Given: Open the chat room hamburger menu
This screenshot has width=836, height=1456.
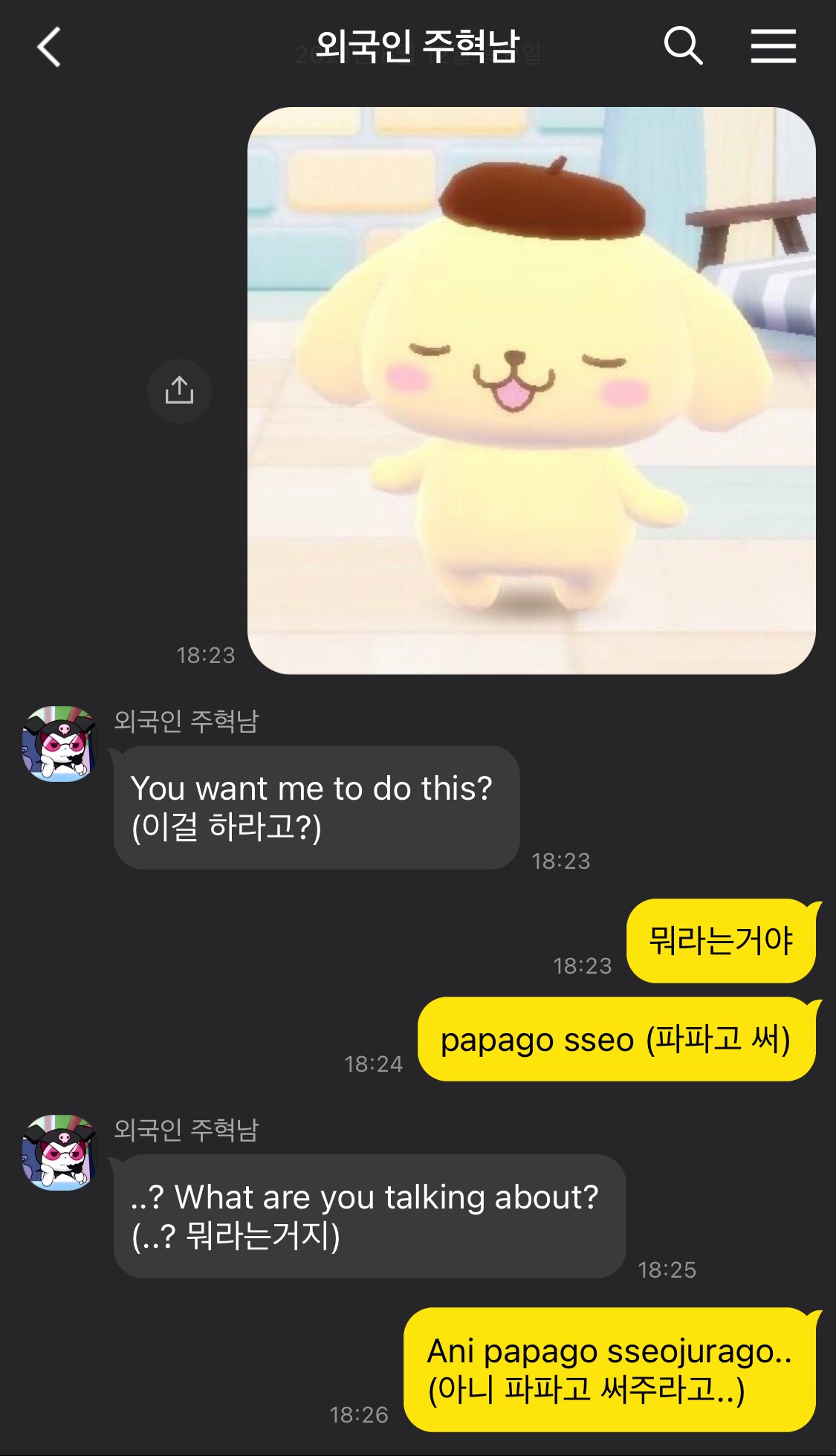Looking at the screenshot, I should pos(773,46).
